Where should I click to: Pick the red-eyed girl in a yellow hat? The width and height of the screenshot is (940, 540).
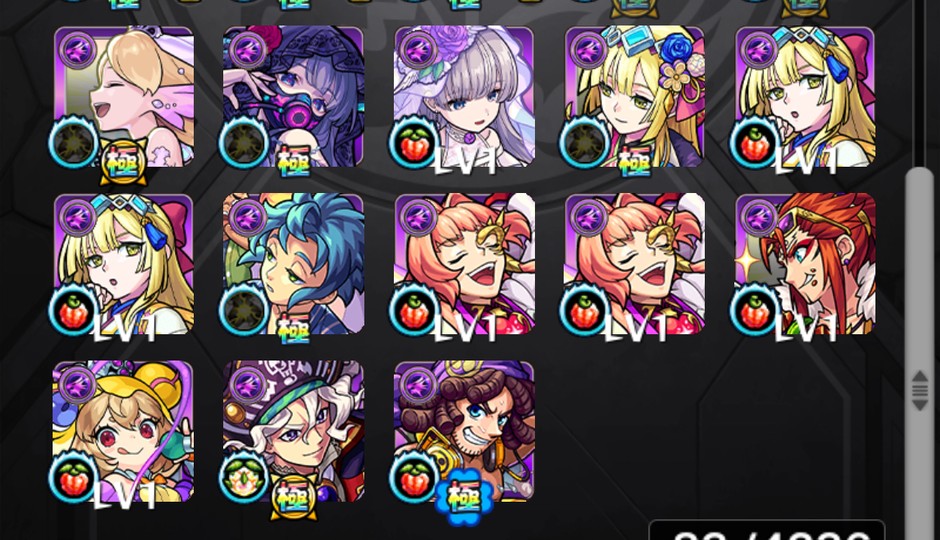124,431
